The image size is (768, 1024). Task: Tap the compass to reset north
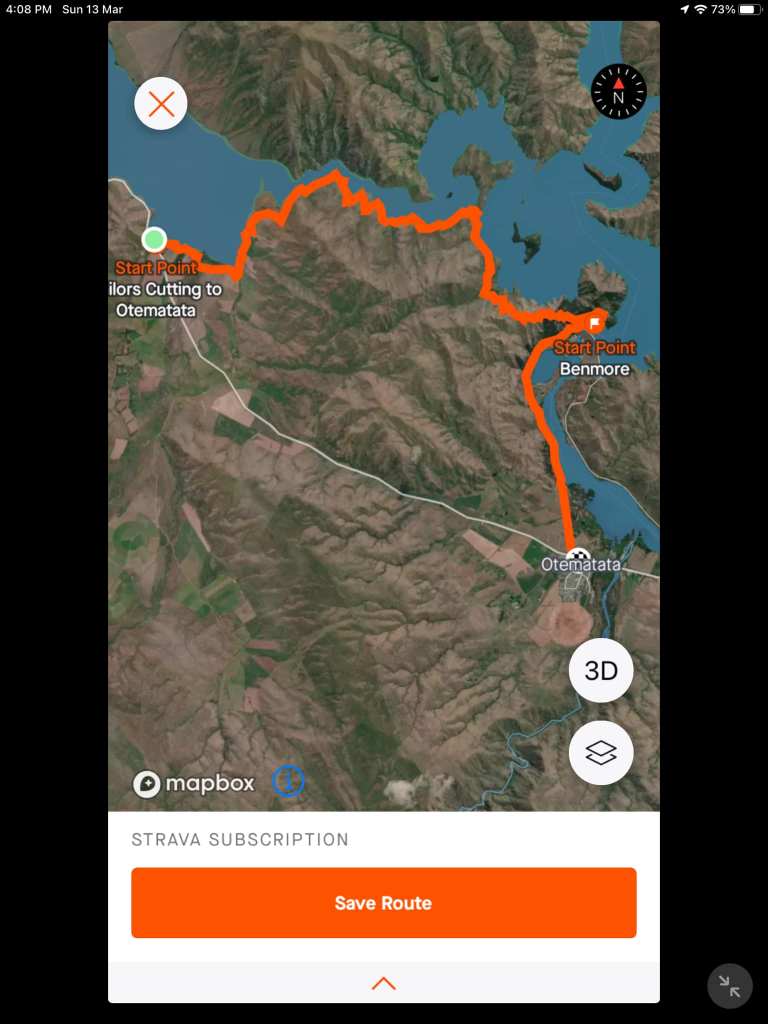tap(619, 92)
